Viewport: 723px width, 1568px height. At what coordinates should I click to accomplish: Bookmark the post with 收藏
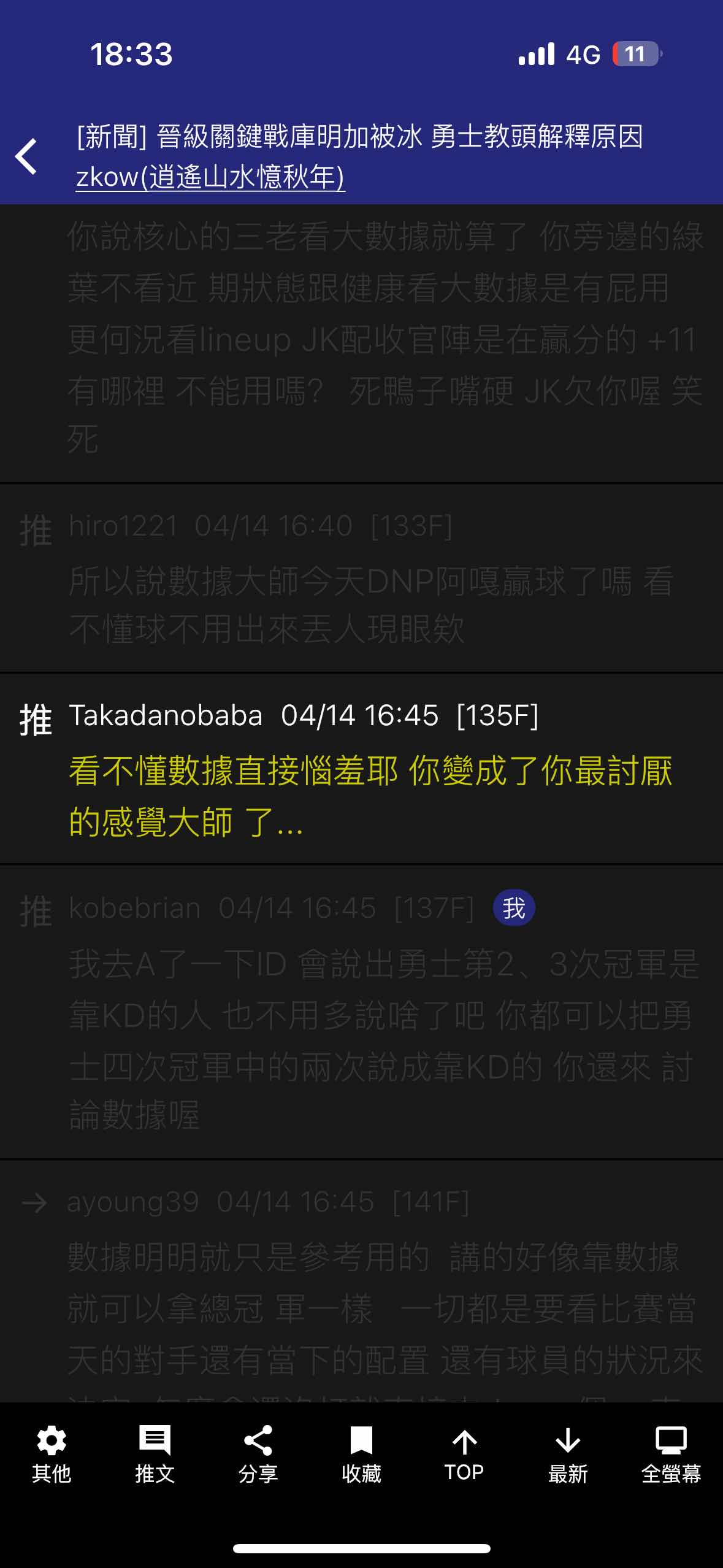pyautogui.click(x=361, y=1455)
